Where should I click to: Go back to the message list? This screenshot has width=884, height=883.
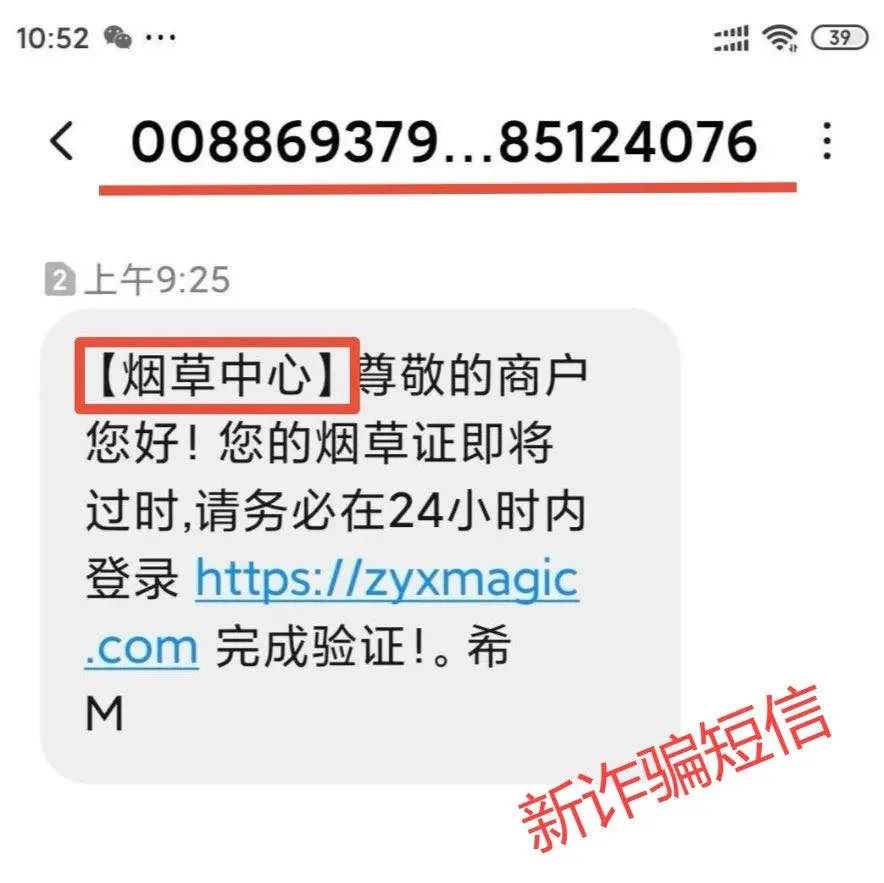62,142
